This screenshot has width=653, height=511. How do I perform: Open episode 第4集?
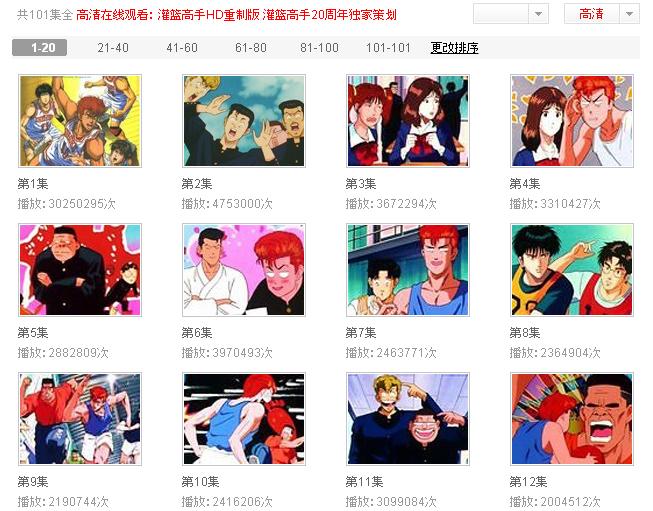[572, 120]
